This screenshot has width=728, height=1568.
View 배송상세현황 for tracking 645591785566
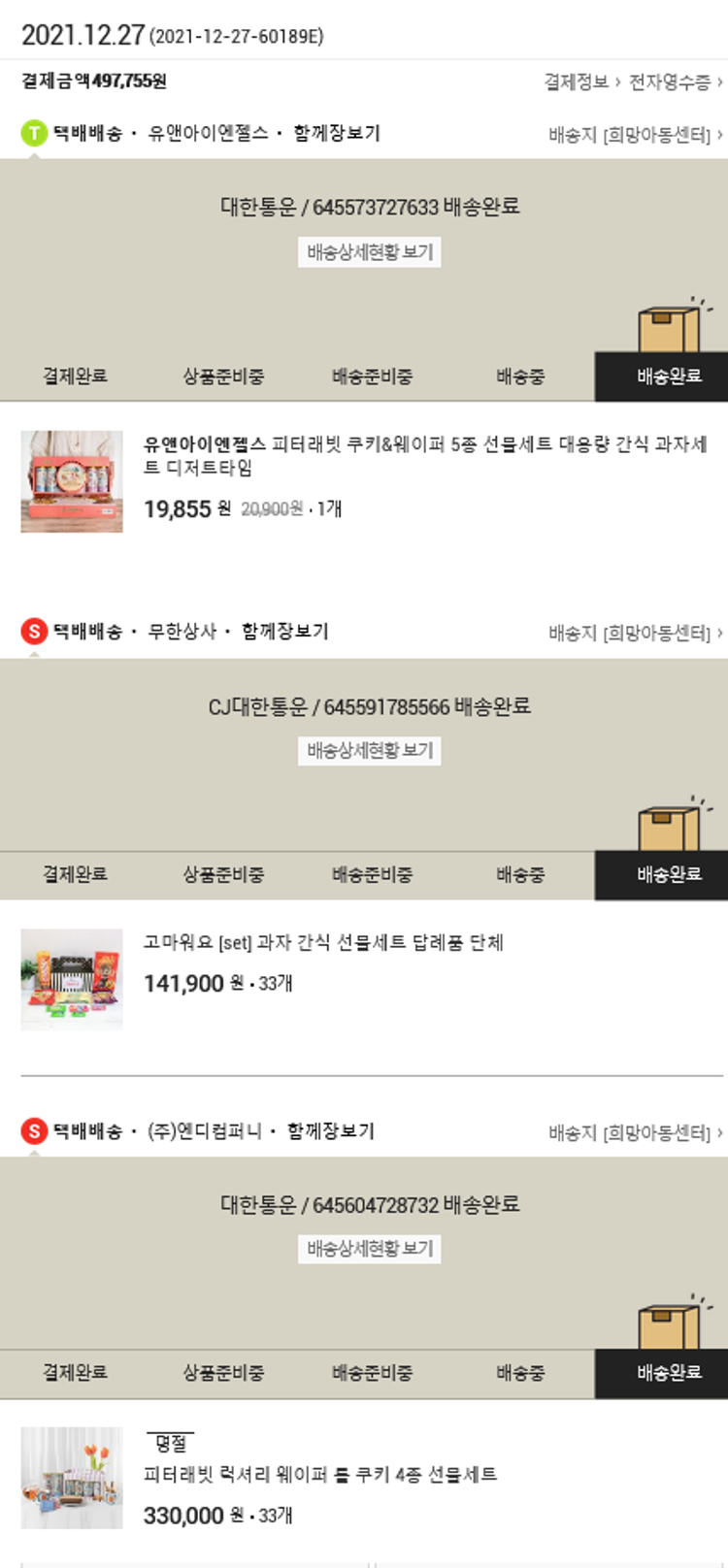tap(370, 750)
